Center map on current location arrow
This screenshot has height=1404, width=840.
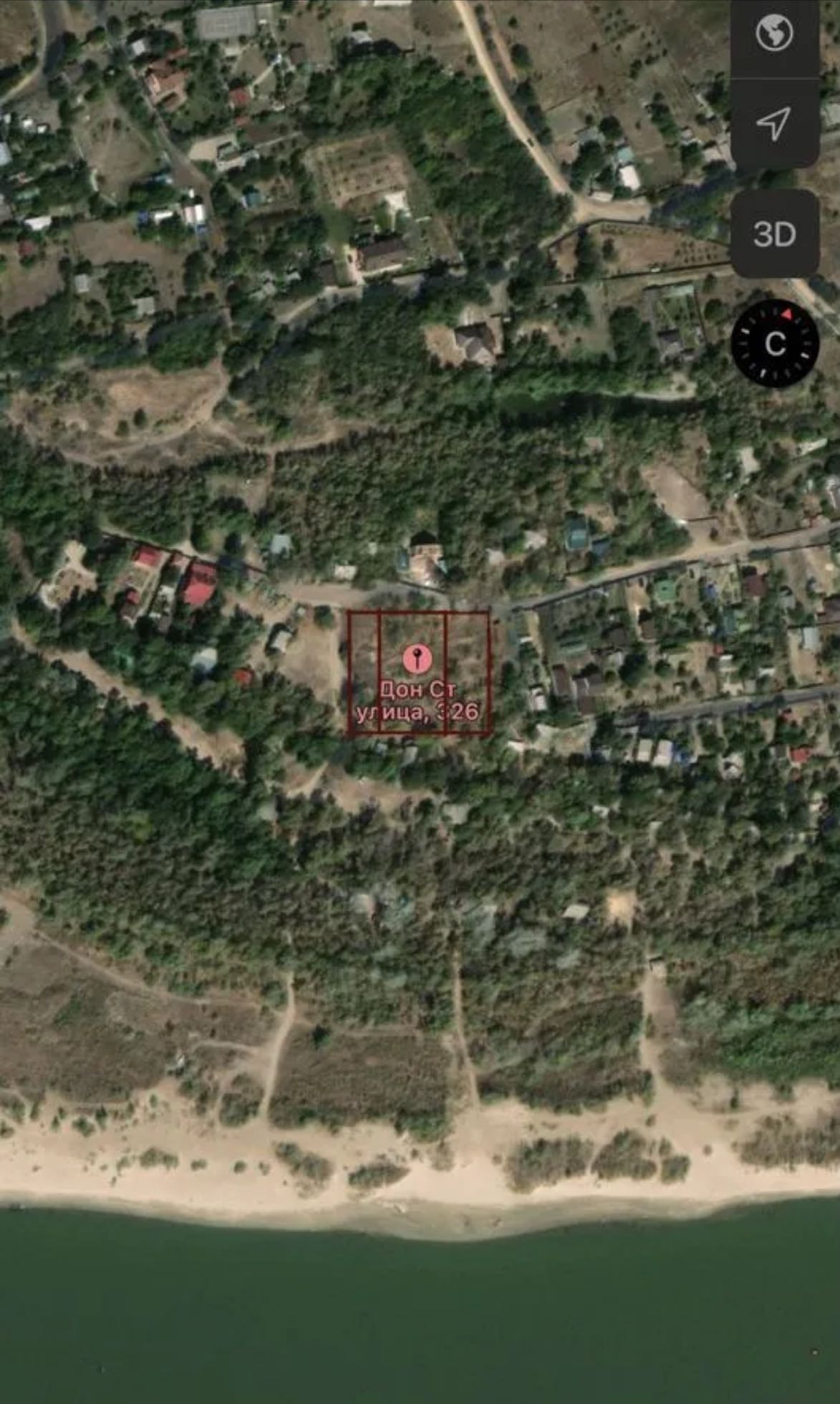click(774, 123)
